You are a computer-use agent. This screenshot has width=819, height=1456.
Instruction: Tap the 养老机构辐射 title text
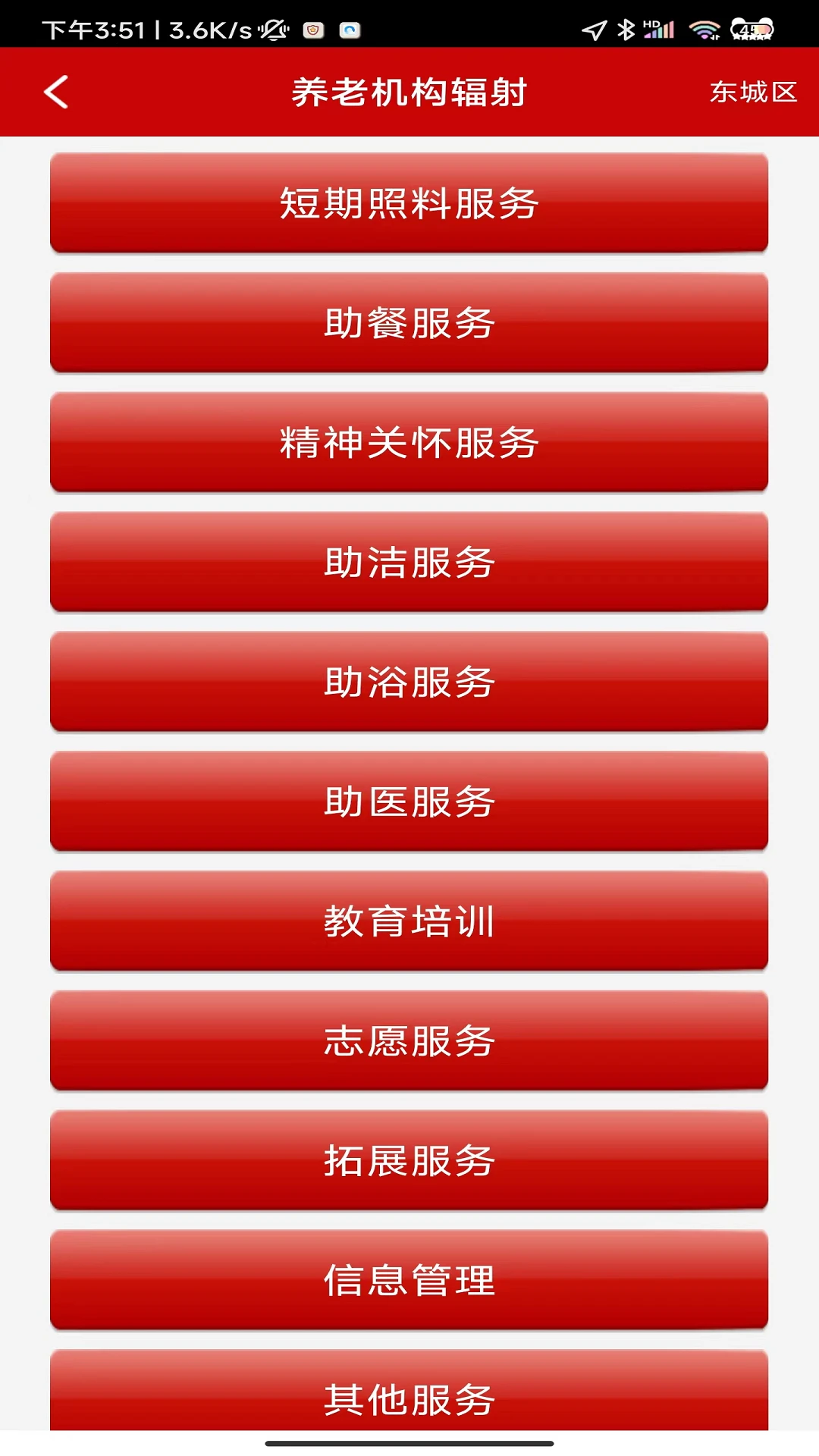point(409,92)
